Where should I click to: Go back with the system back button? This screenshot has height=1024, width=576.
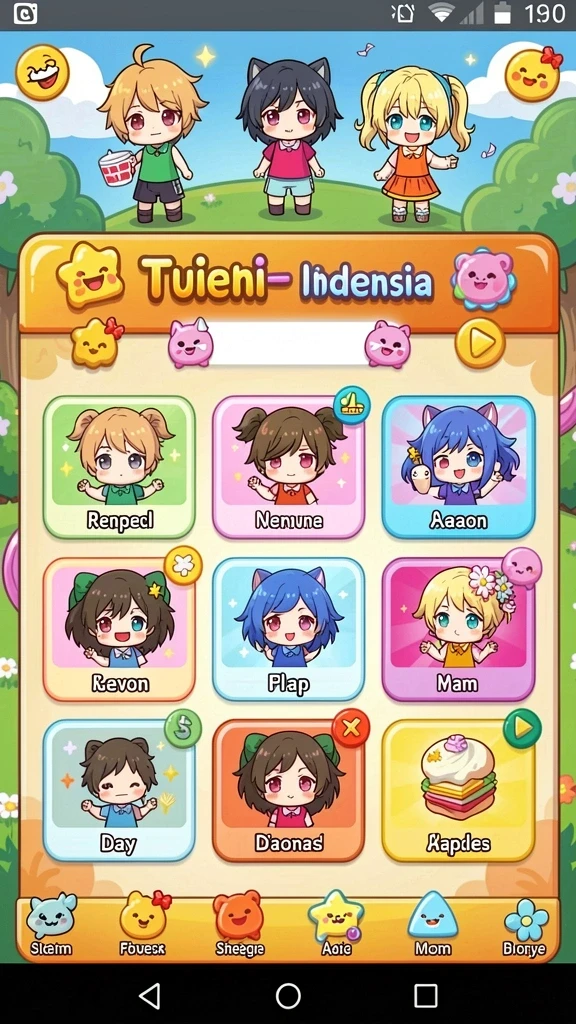pyautogui.click(x=150, y=996)
